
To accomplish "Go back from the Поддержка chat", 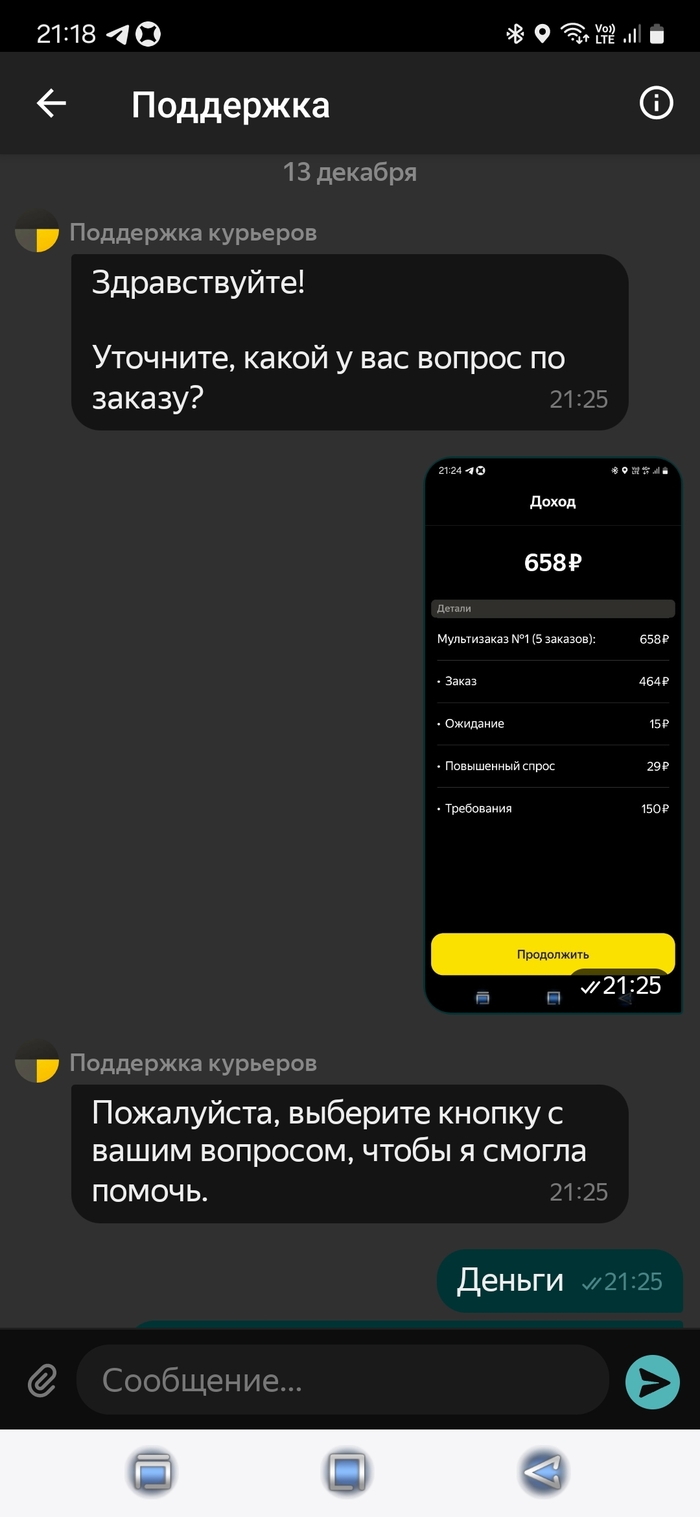I will [x=51, y=104].
